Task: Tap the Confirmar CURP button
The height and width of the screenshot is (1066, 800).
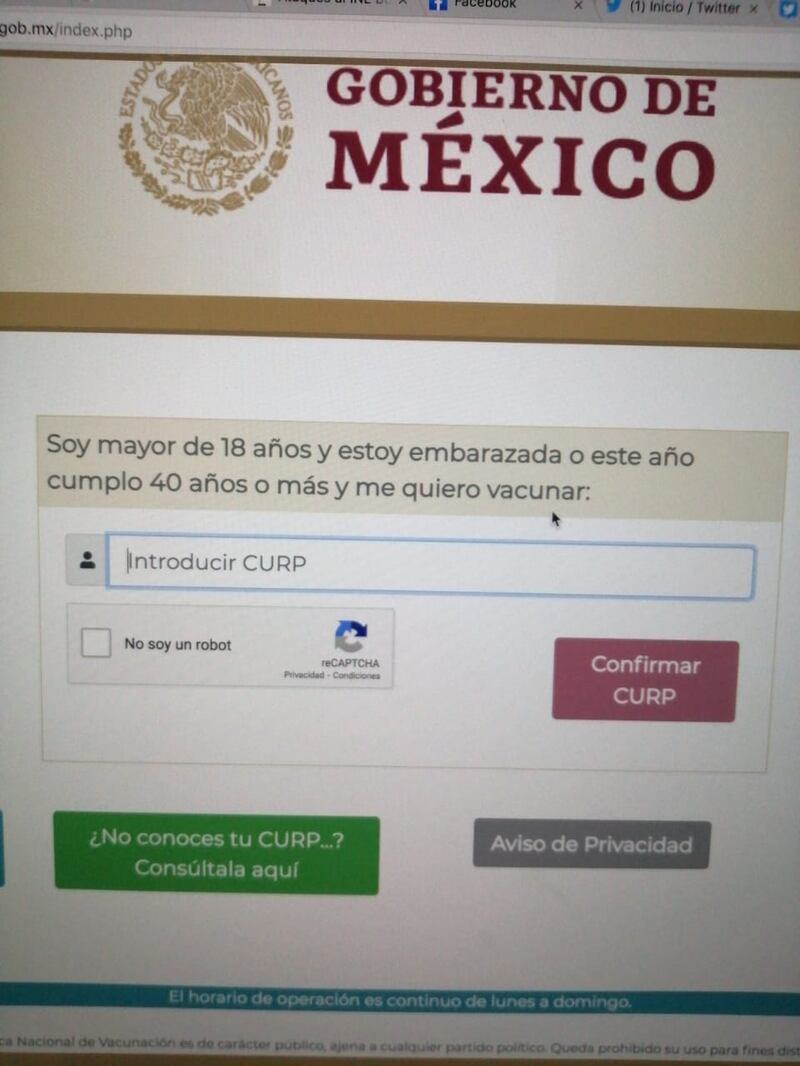Action: click(x=645, y=680)
